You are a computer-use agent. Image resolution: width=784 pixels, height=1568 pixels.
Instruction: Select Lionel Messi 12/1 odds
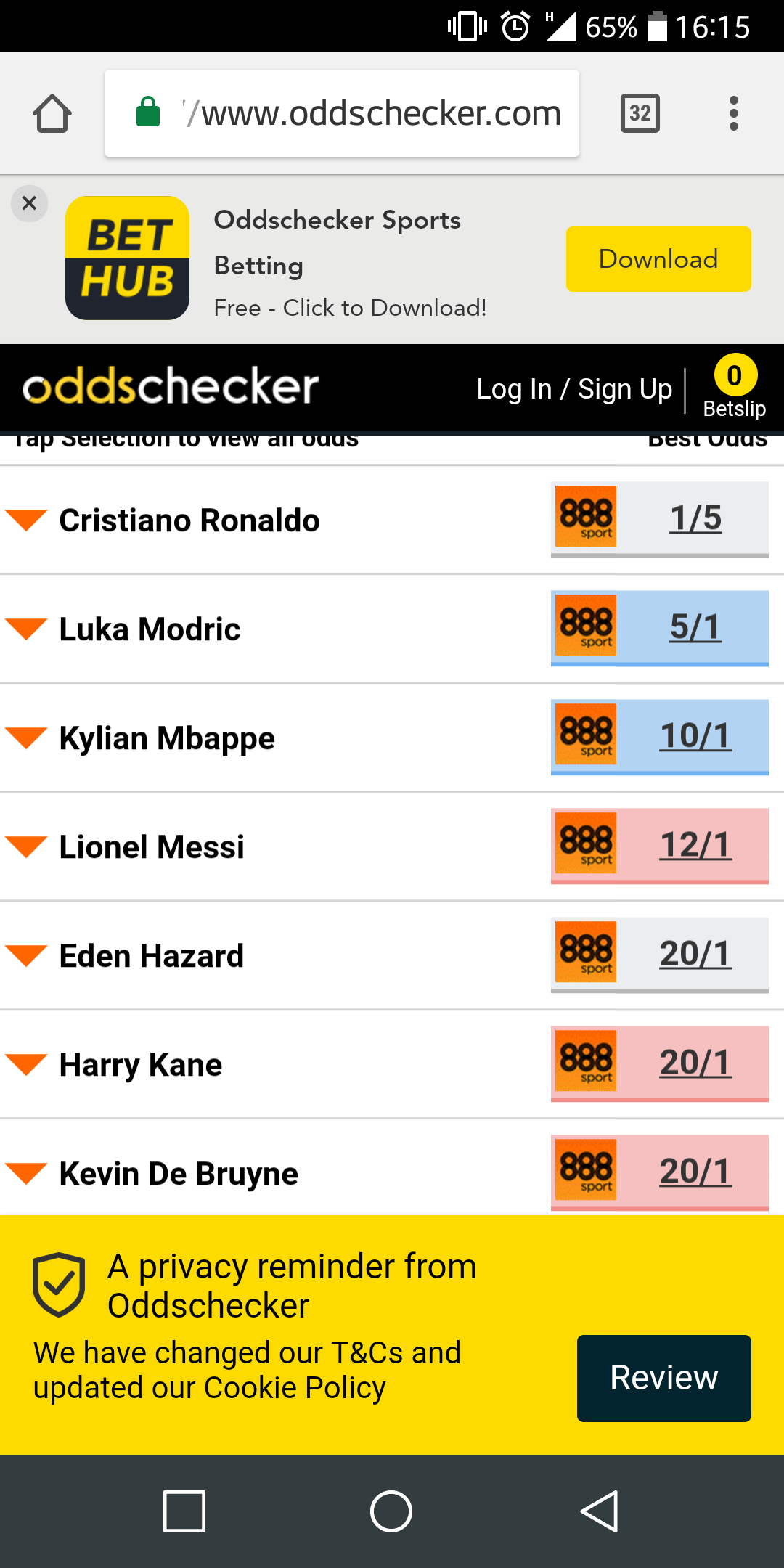[x=694, y=846]
